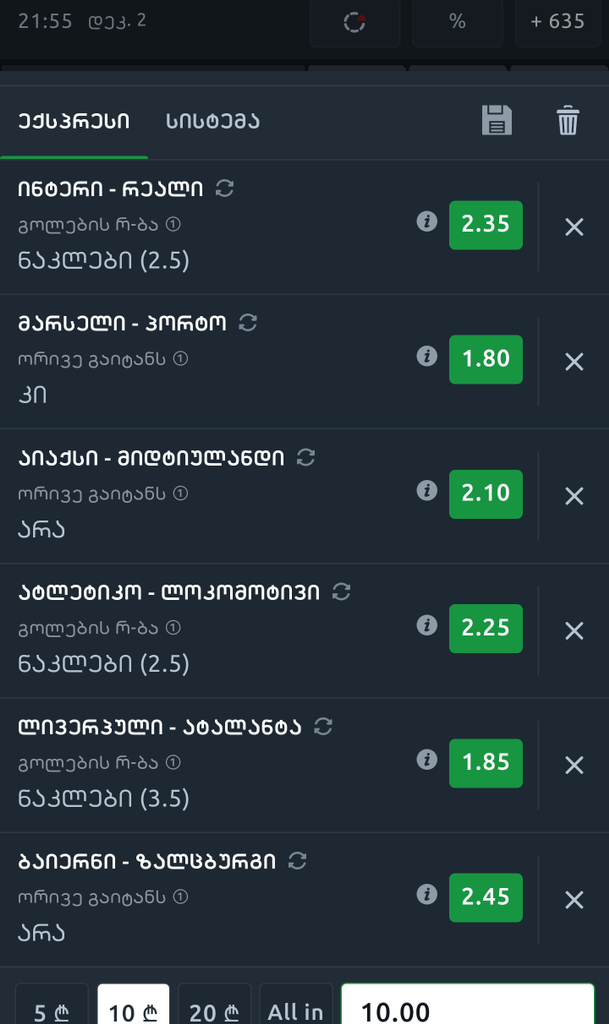Open info for მარსელი - პორტო bet
Image resolution: width=609 pixels, height=1024 pixels.
[427, 357]
